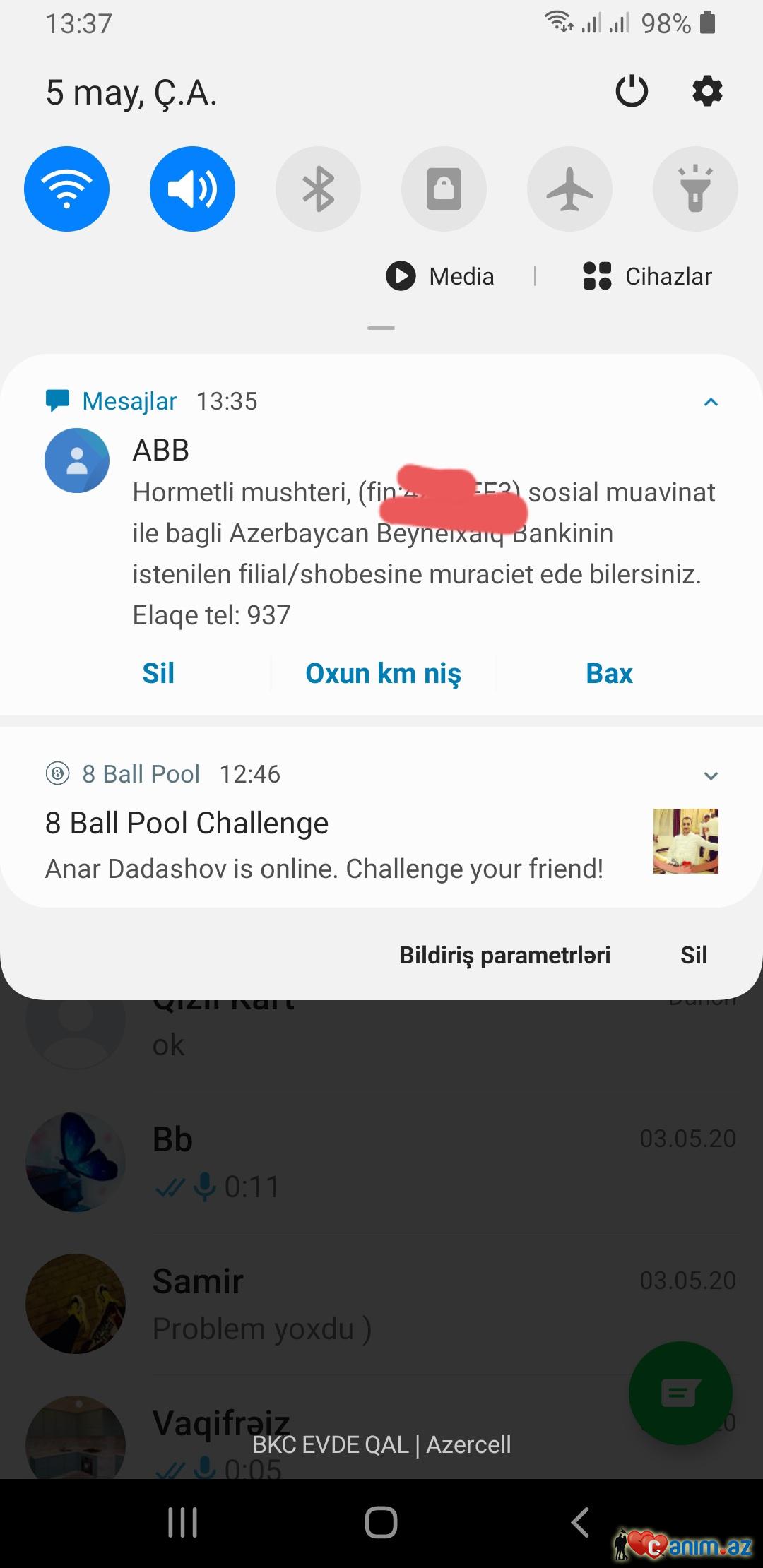
Task: Expand the 8 Ball Pool notification
Action: (x=711, y=776)
